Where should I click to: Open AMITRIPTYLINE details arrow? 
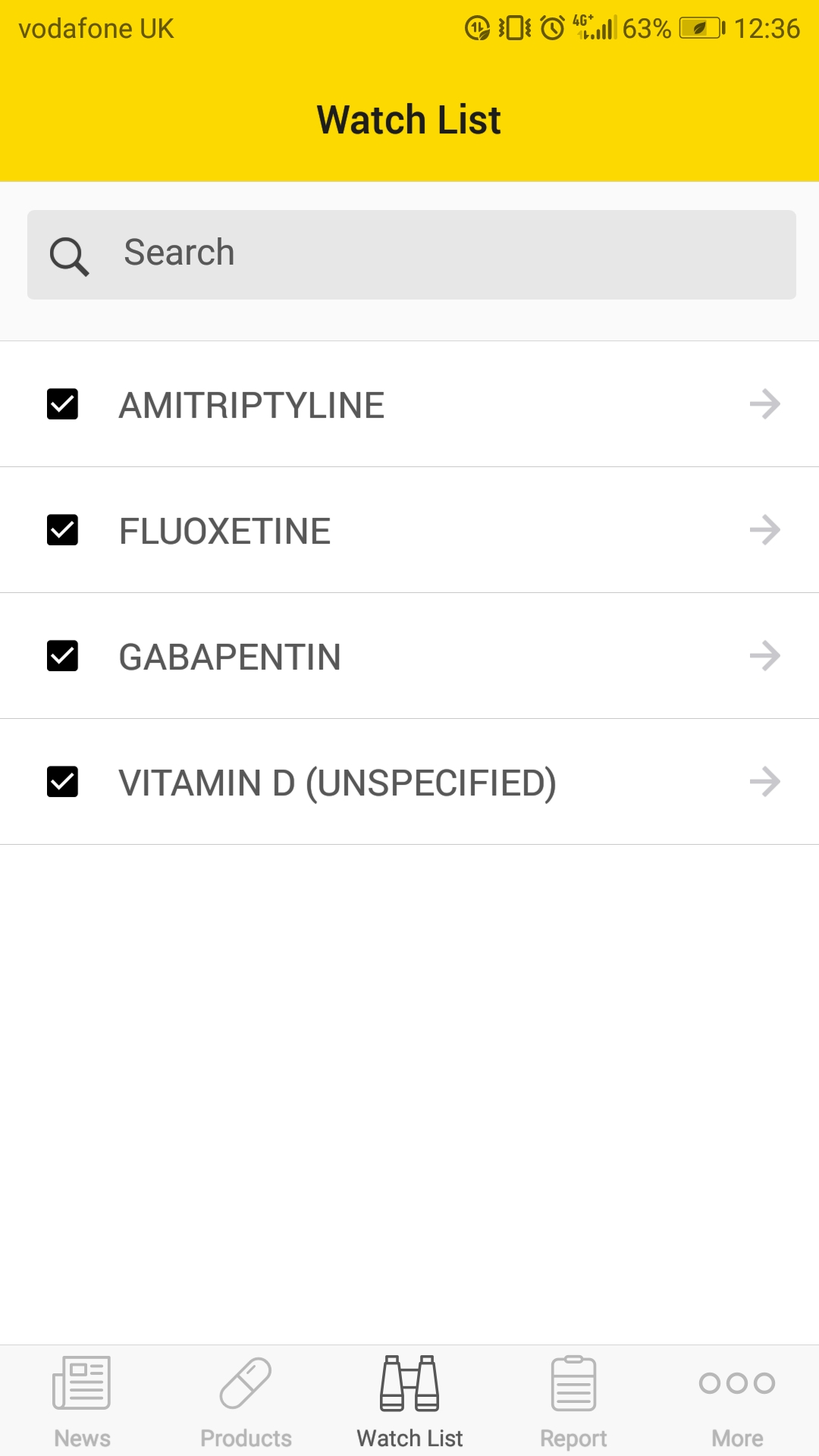764,404
